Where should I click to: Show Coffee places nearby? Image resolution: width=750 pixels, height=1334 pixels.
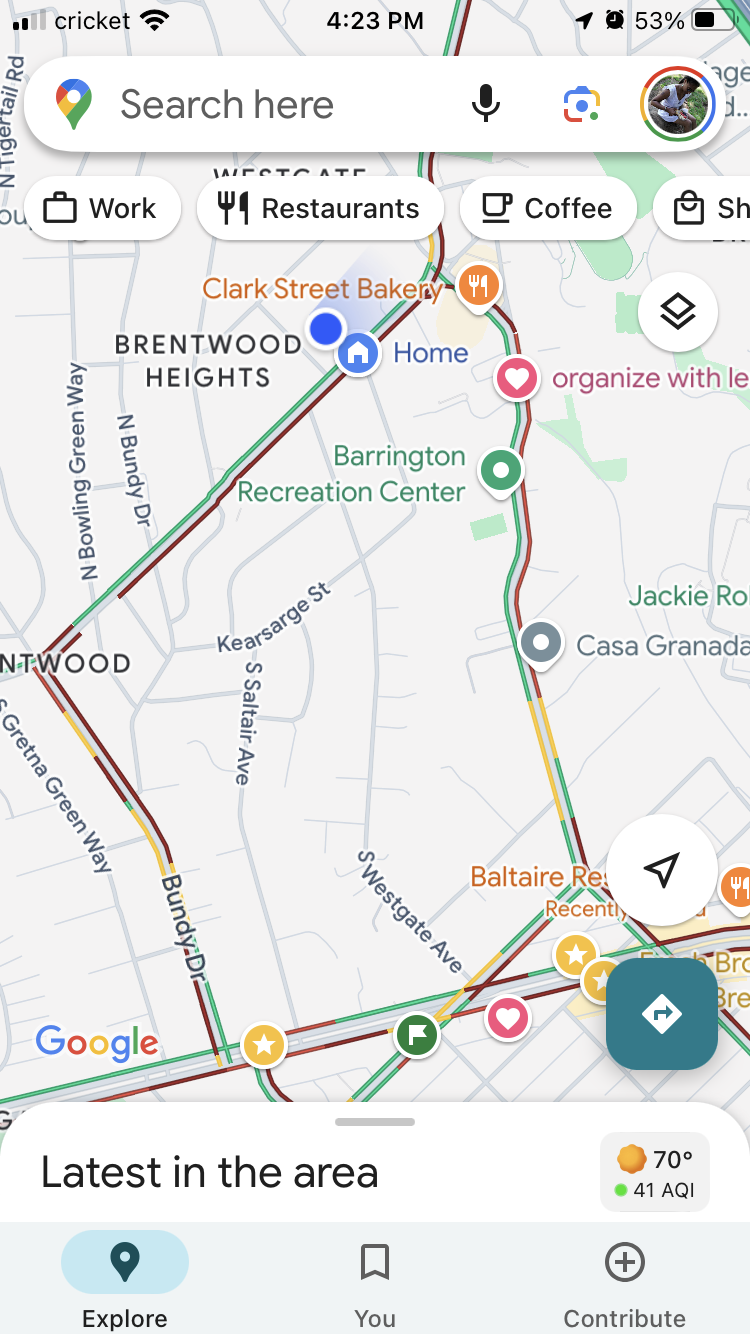click(547, 209)
